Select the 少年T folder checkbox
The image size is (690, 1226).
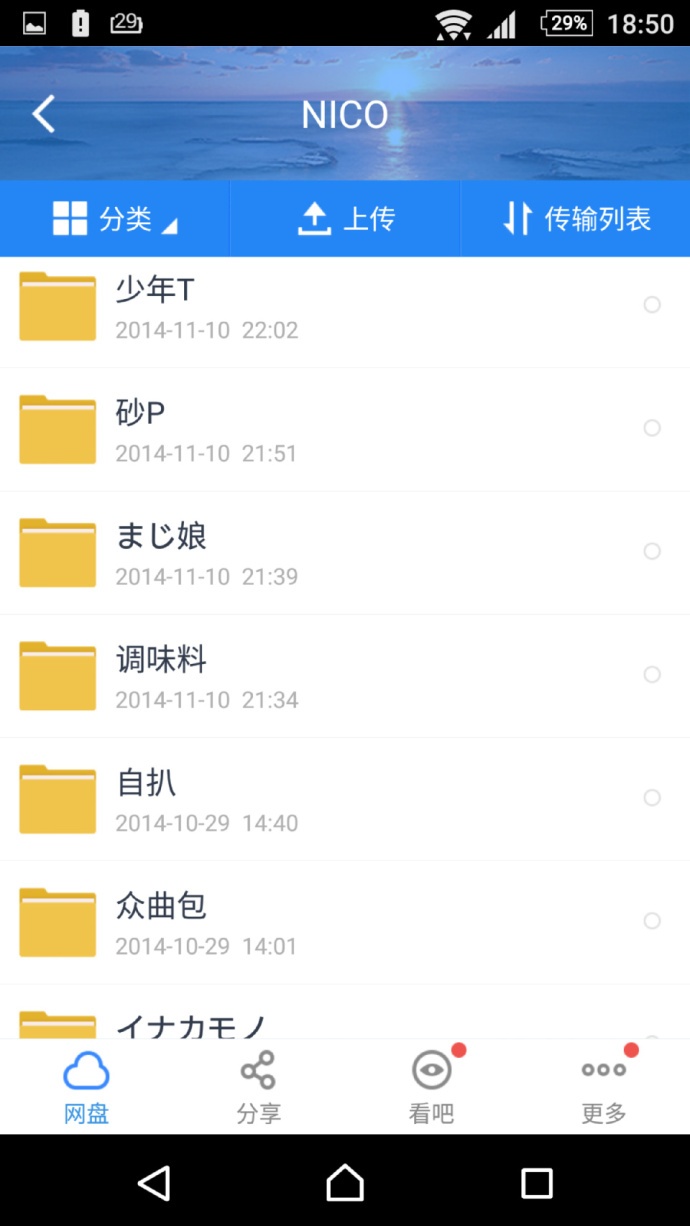click(652, 305)
